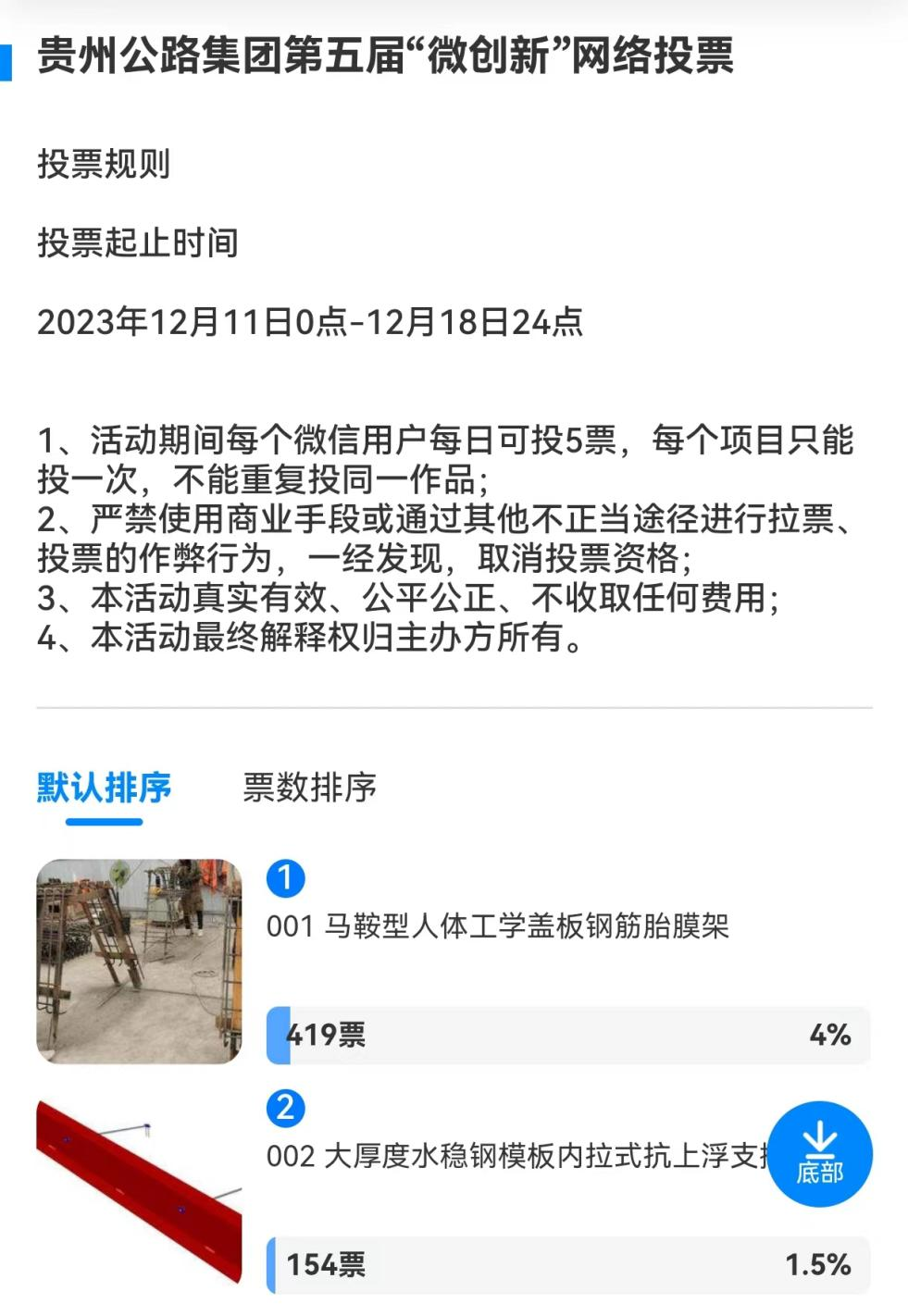The width and height of the screenshot is (908, 1316).
Task: Click the 4% vote progress bar for entry 001
Action: pyautogui.click(x=569, y=1036)
